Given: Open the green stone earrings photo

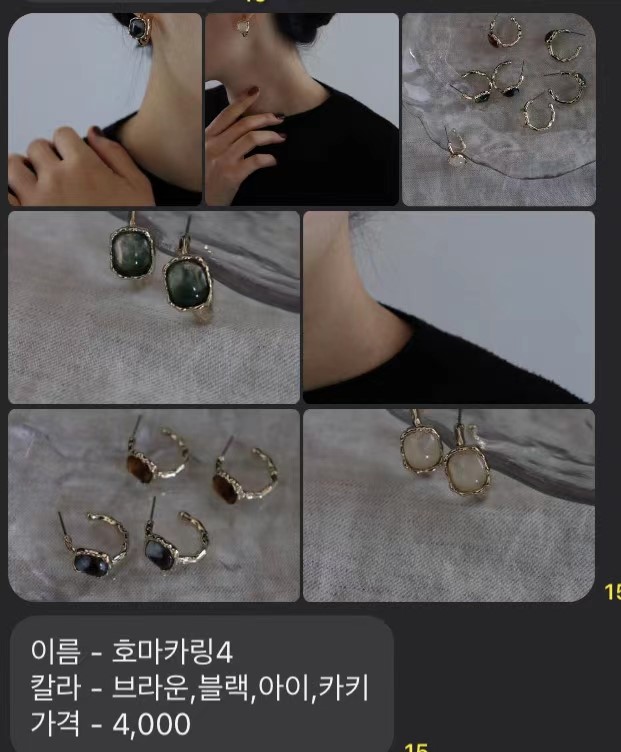Looking at the screenshot, I should click(154, 307).
